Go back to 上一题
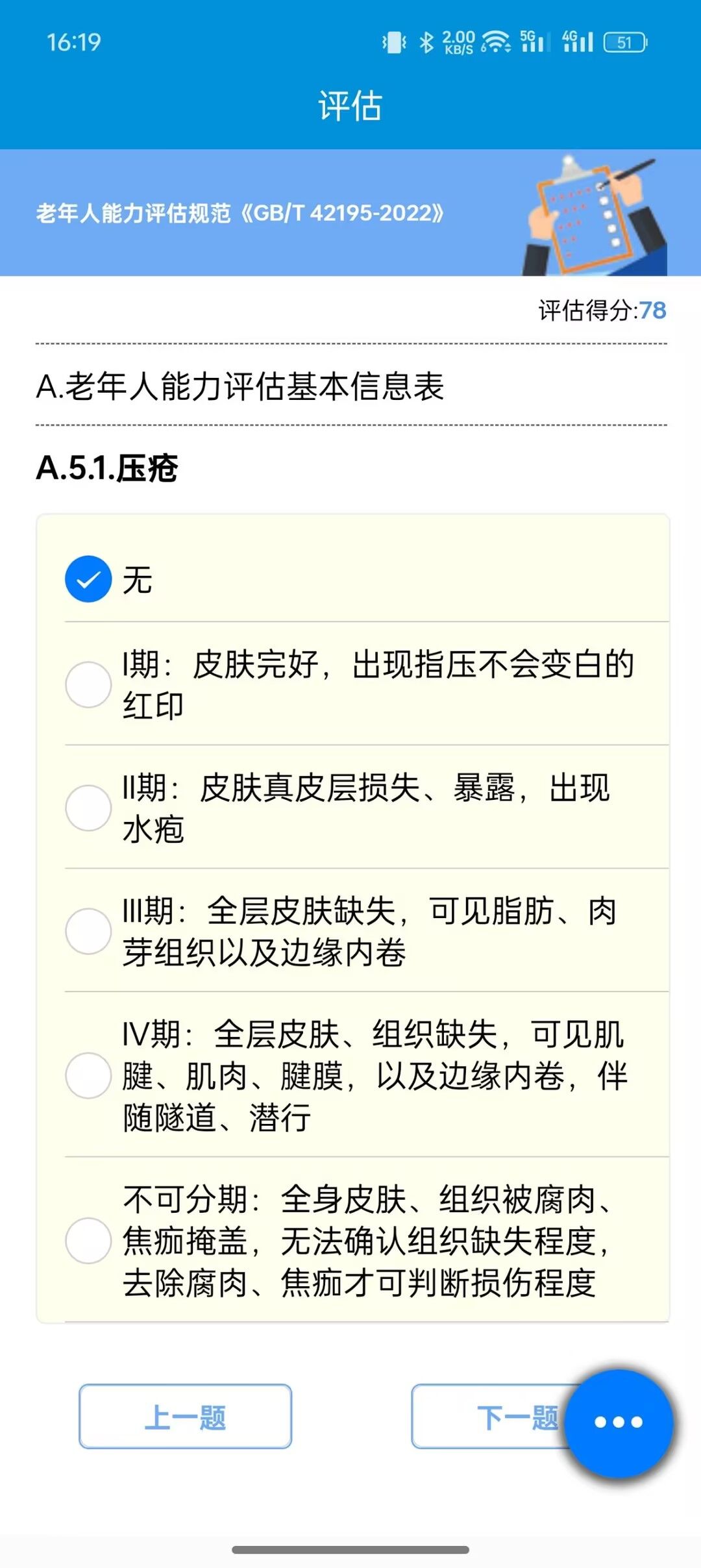Viewport: 701px width, 1568px height. tap(185, 1417)
